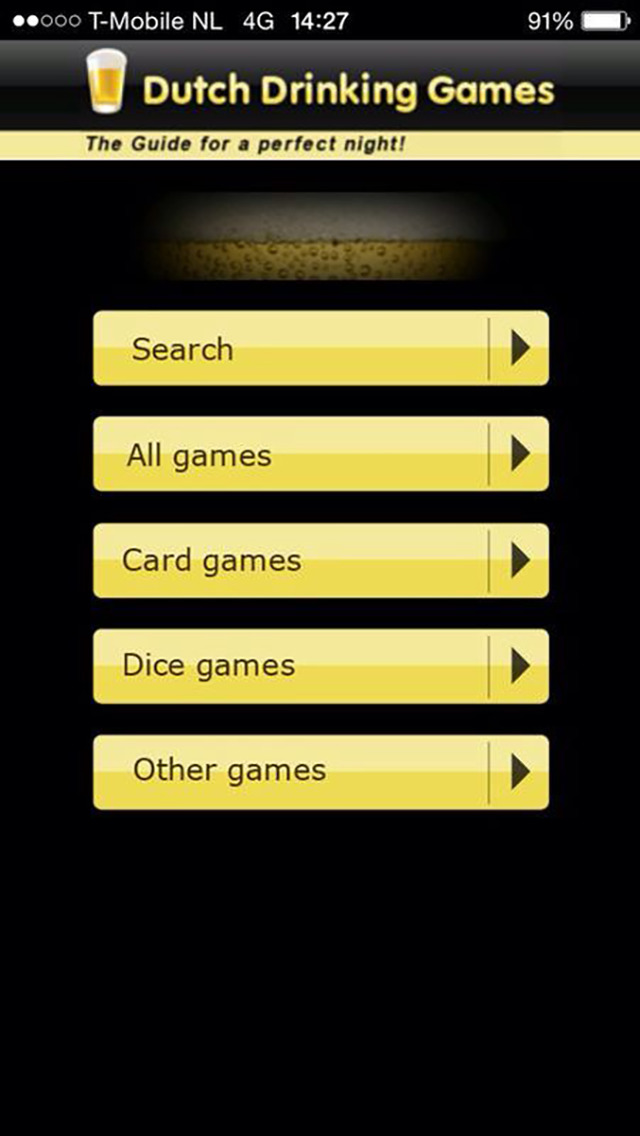Browse All games
Viewport: 640px width, 1136px height.
coord(321,454)
